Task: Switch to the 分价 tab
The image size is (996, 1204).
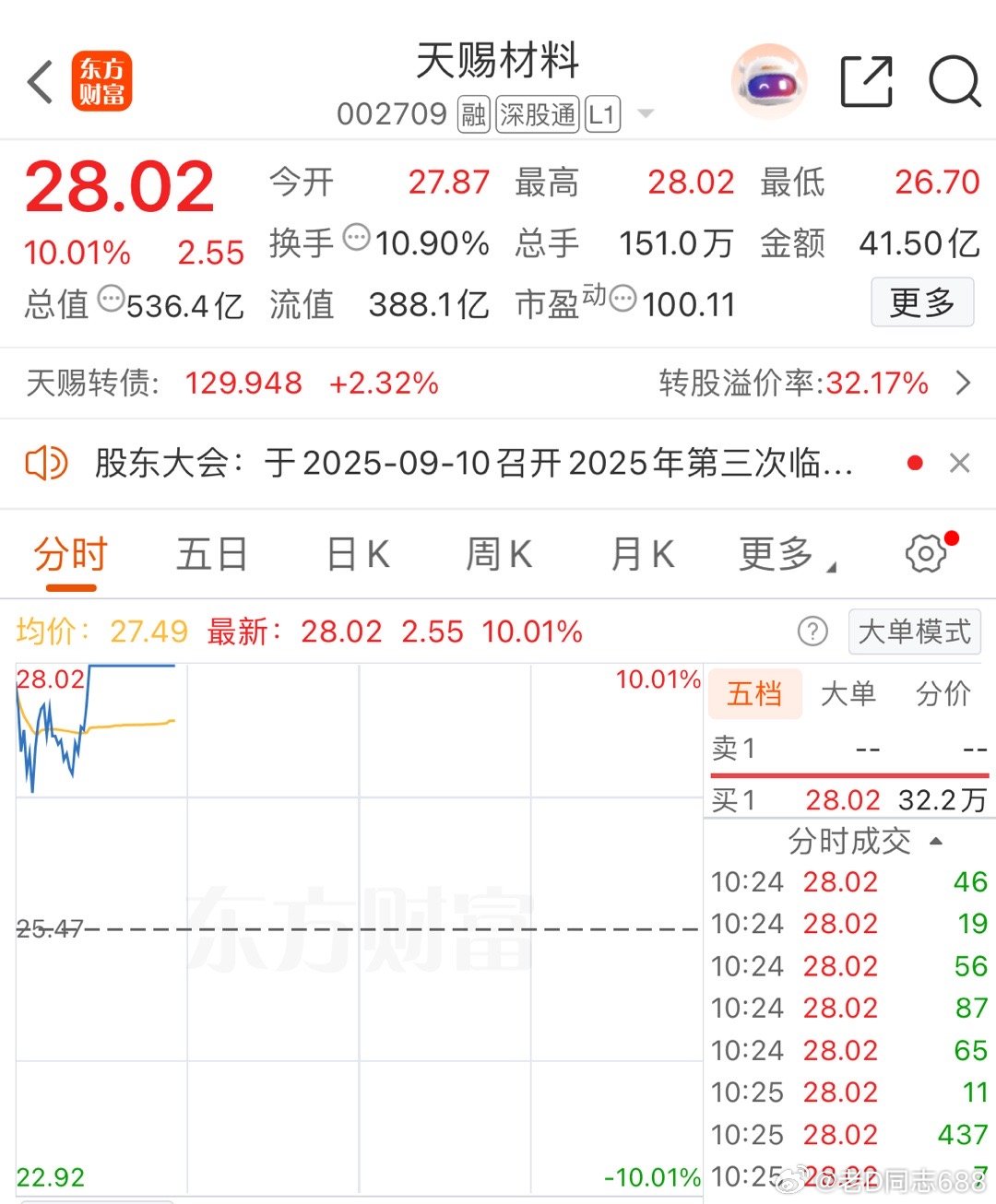Action: tap(943, 694)
